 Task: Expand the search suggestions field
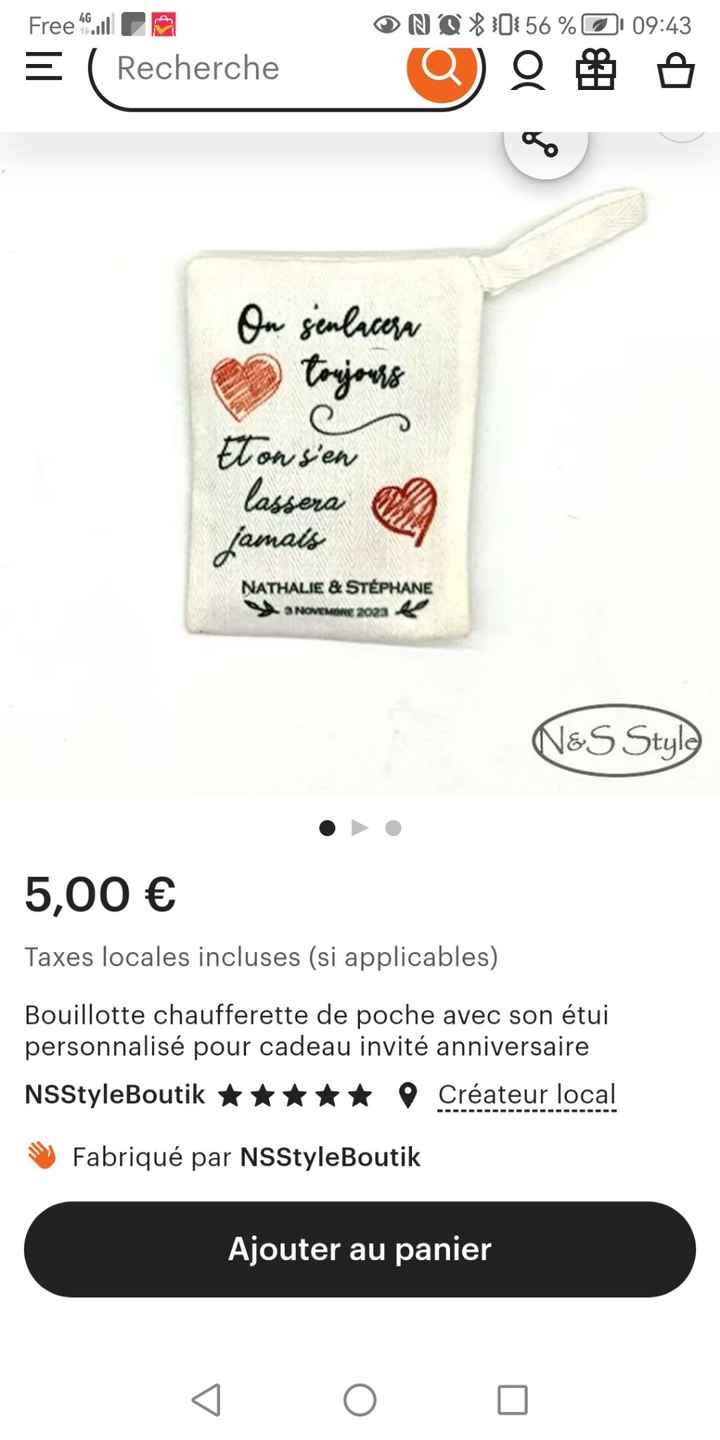click(x=250, y=68)
